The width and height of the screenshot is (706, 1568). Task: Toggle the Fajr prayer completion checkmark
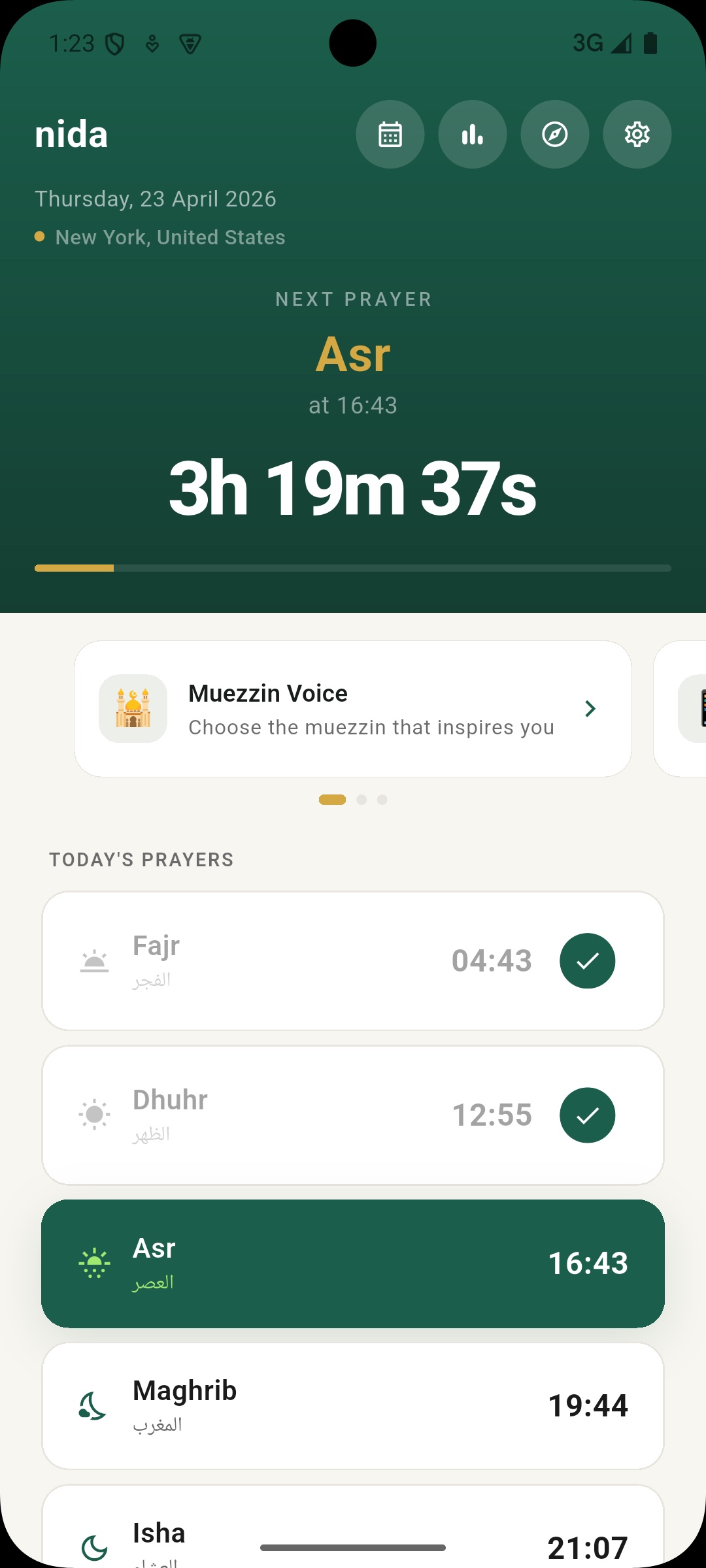588,960
